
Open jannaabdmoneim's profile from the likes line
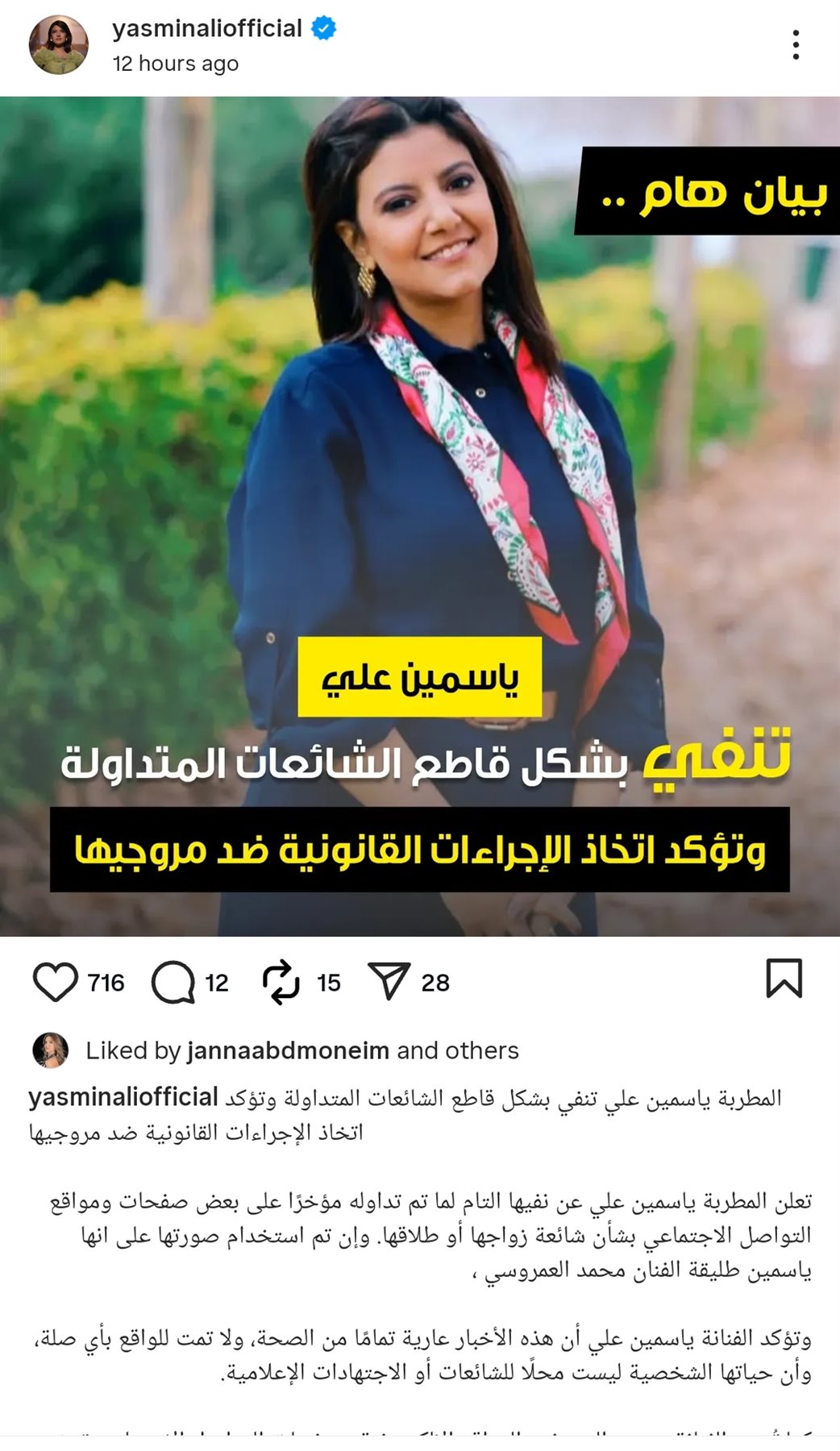click(288, 1050)
